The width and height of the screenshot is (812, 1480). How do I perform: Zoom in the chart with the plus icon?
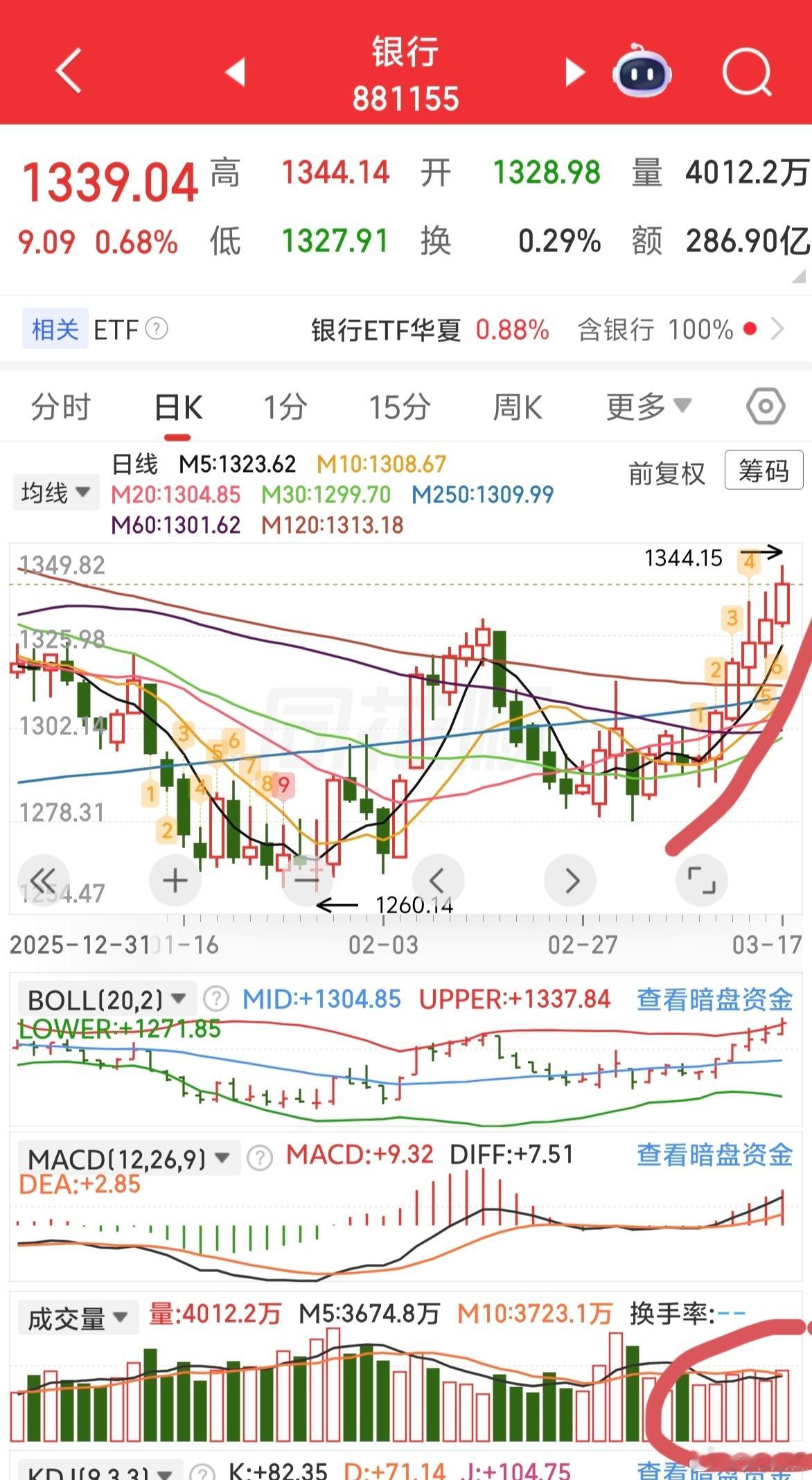(175, 880)
